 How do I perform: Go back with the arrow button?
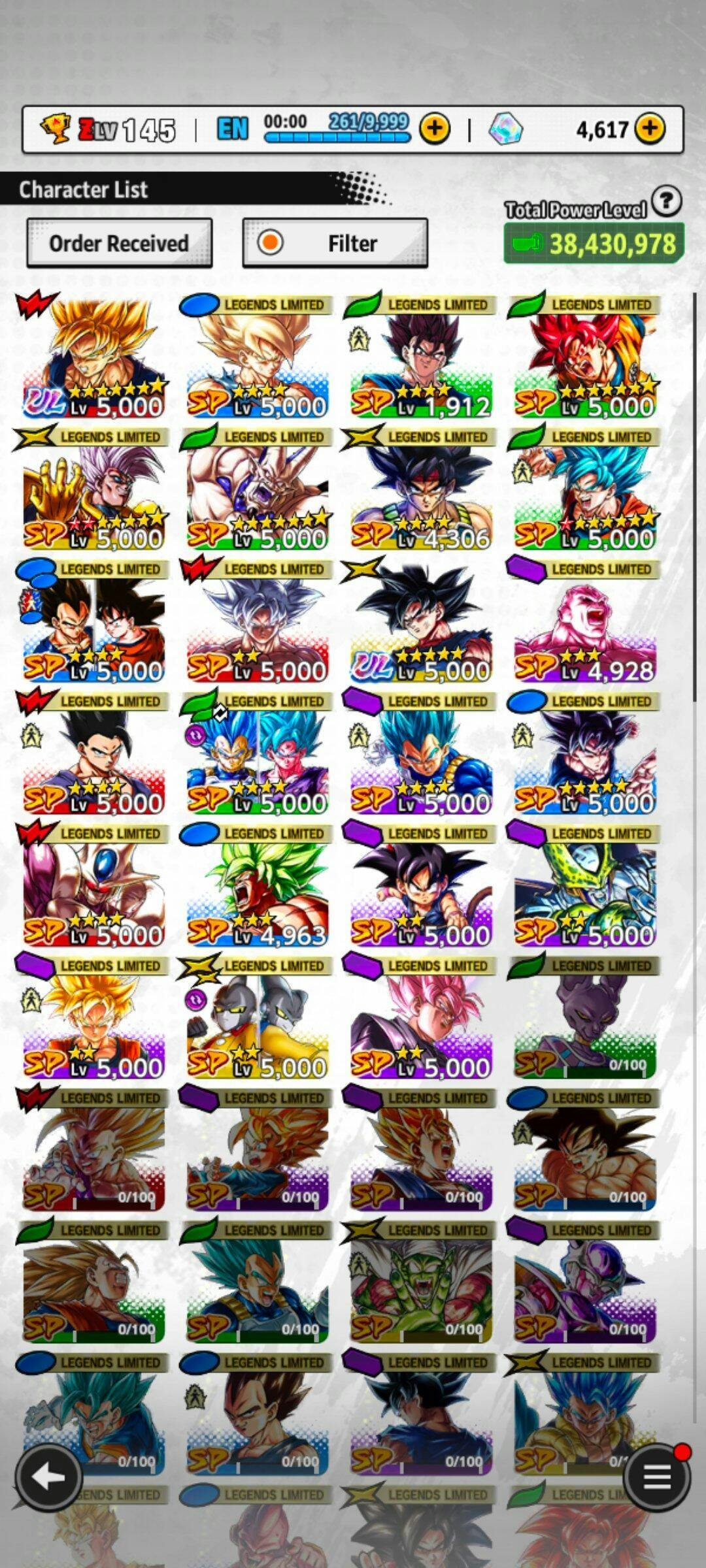48,1477
